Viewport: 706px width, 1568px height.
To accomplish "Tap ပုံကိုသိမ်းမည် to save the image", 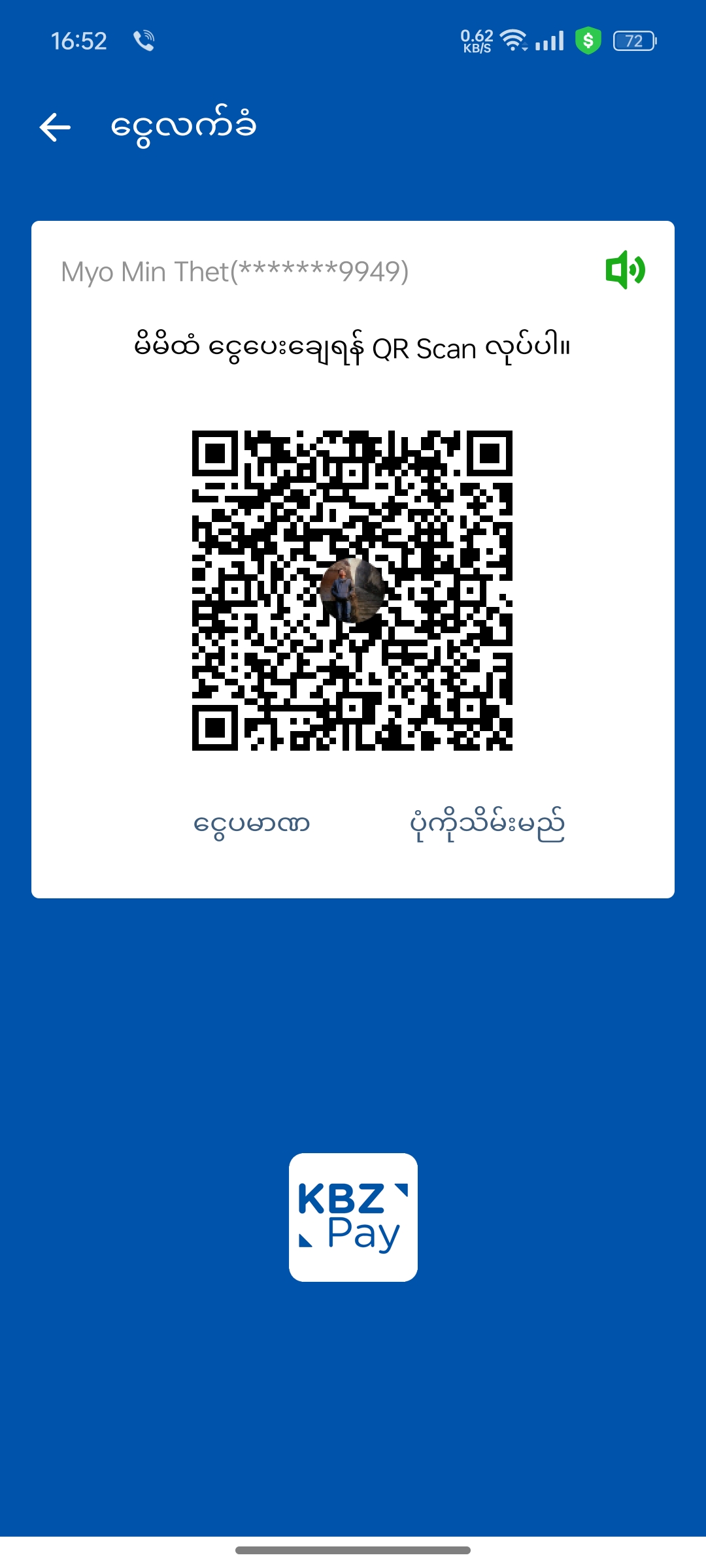I will [487, 825].
